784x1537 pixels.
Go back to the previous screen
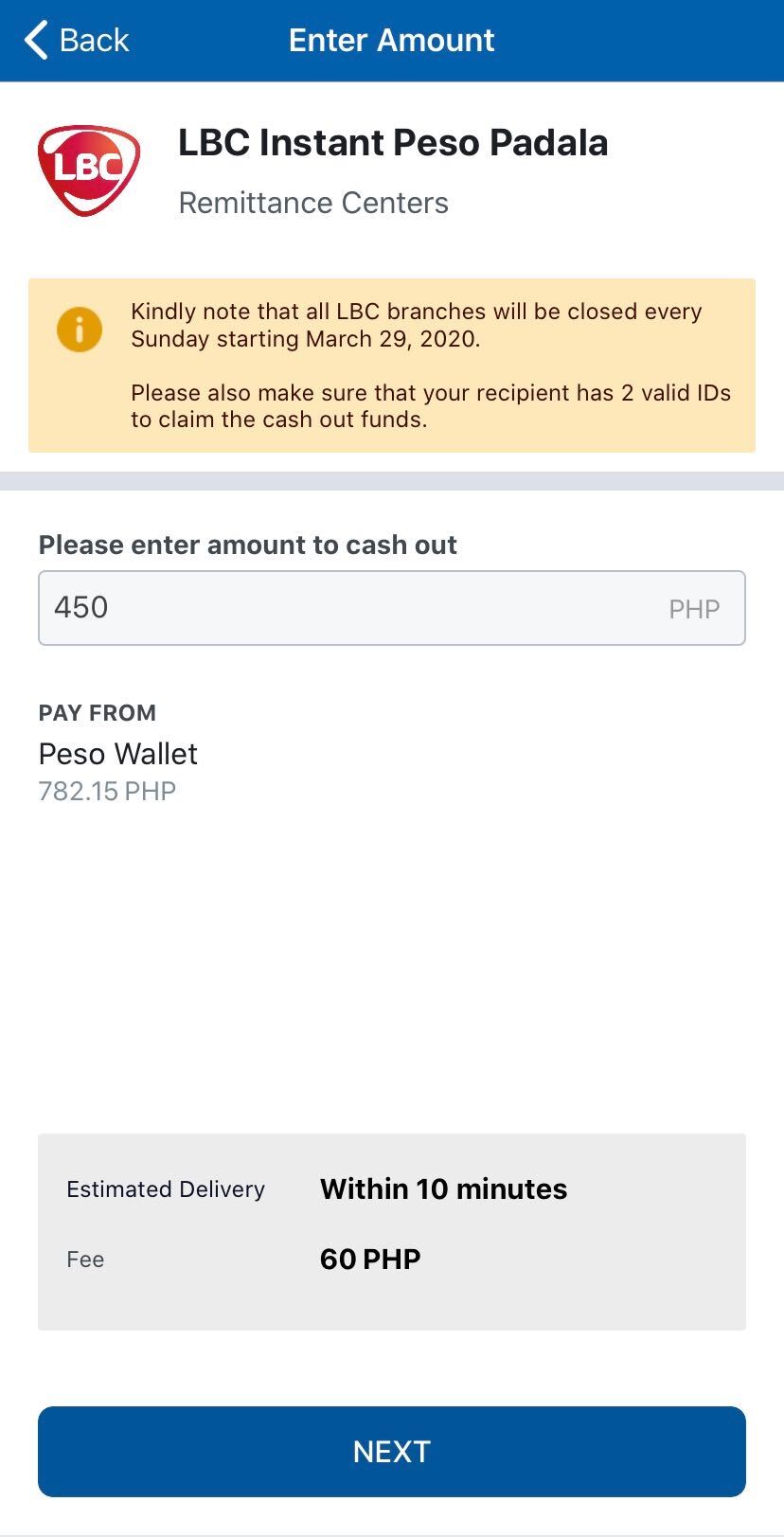(76, 41)
